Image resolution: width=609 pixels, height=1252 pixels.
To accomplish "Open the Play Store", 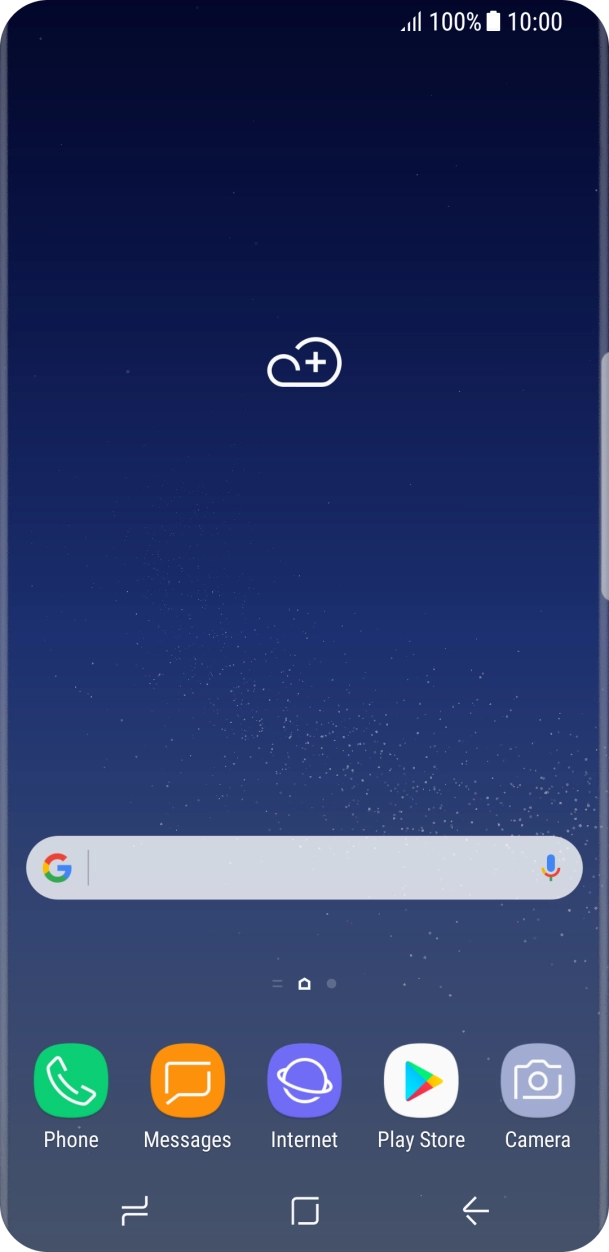I will pyautogui.click(x=421, y=1081).
